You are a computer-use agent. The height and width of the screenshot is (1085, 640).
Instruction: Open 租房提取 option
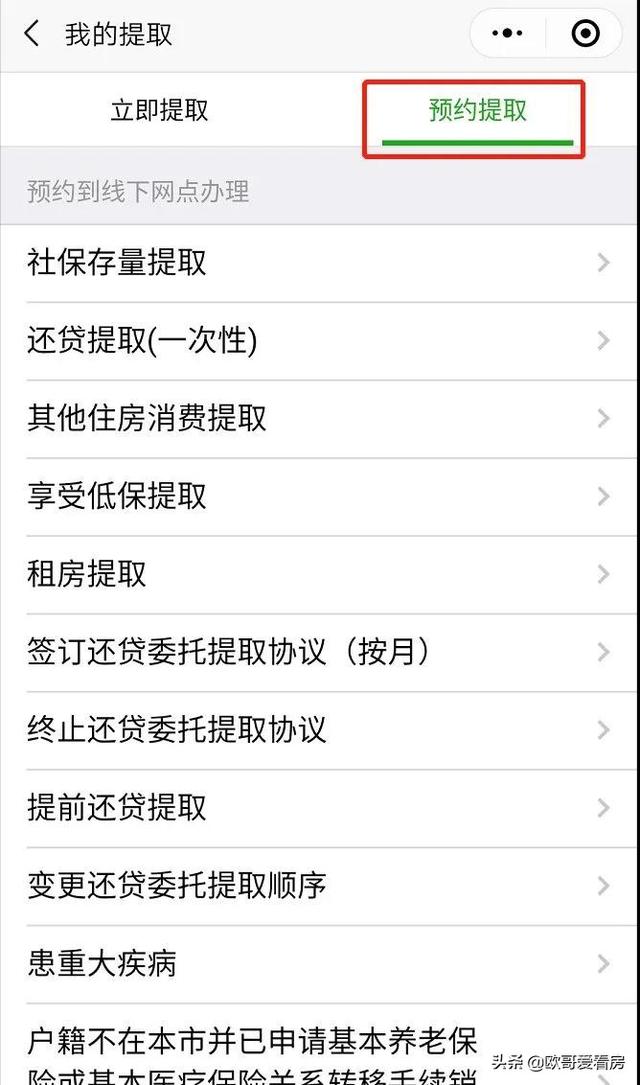(320, 574)
